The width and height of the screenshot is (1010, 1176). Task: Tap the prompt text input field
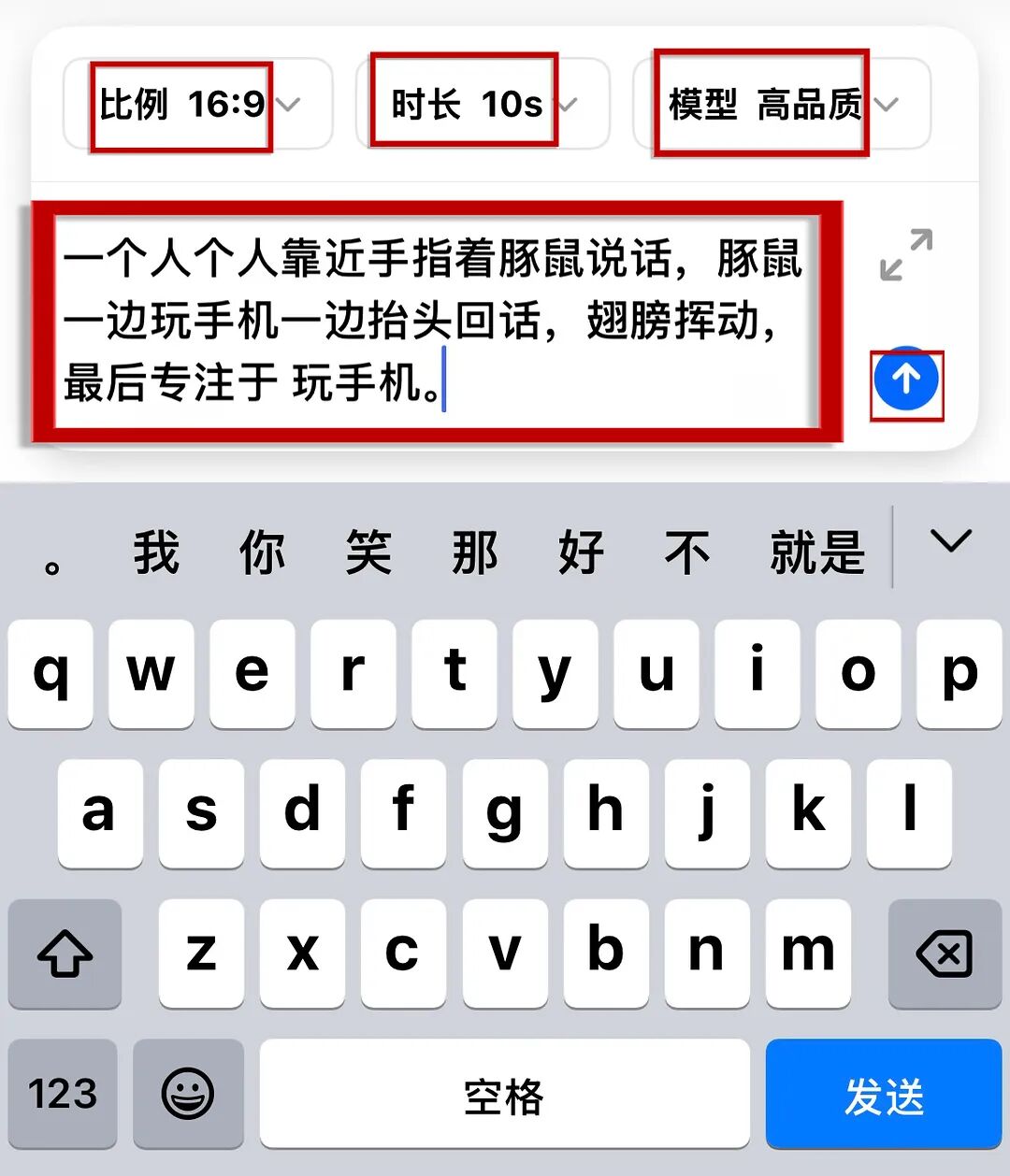tap(435, 321)
